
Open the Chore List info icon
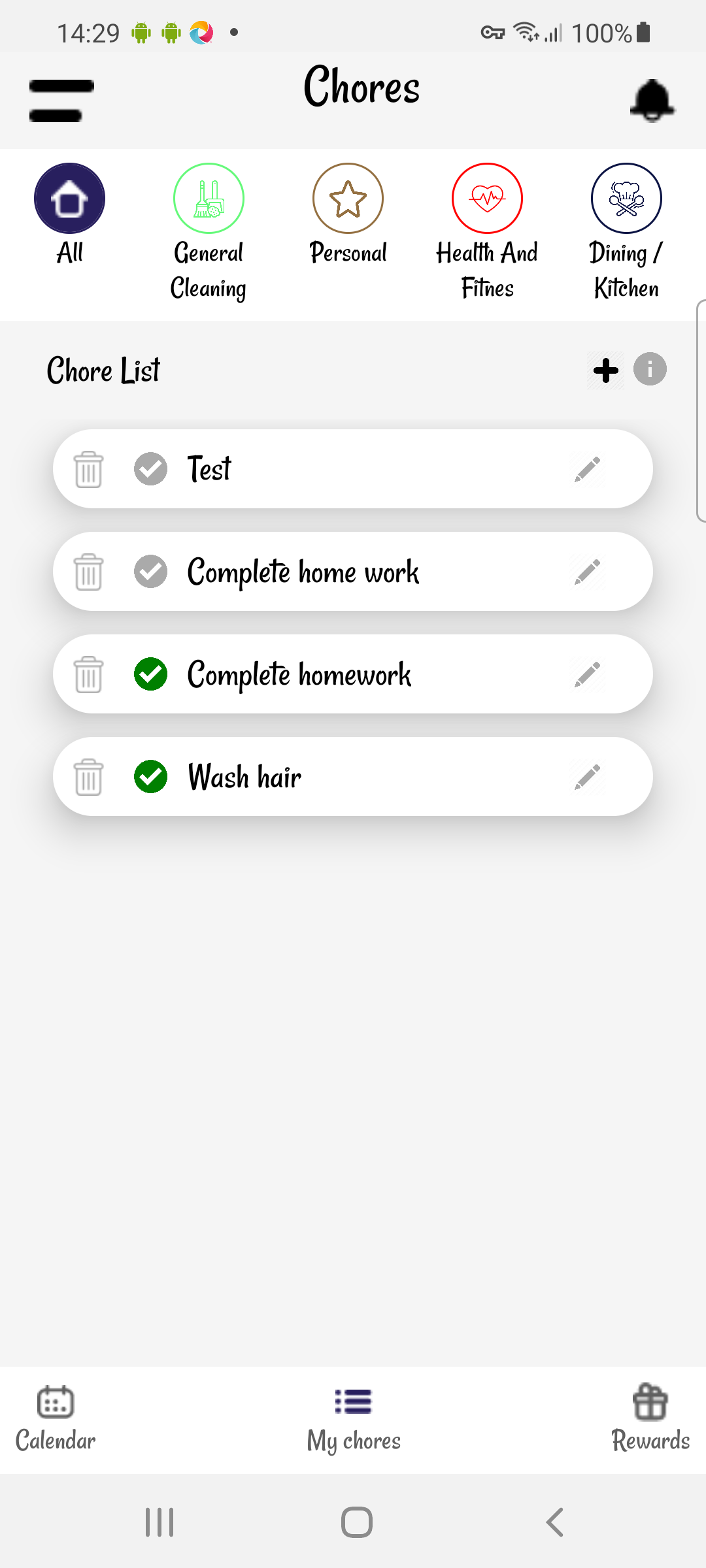(x=650, y=369)
